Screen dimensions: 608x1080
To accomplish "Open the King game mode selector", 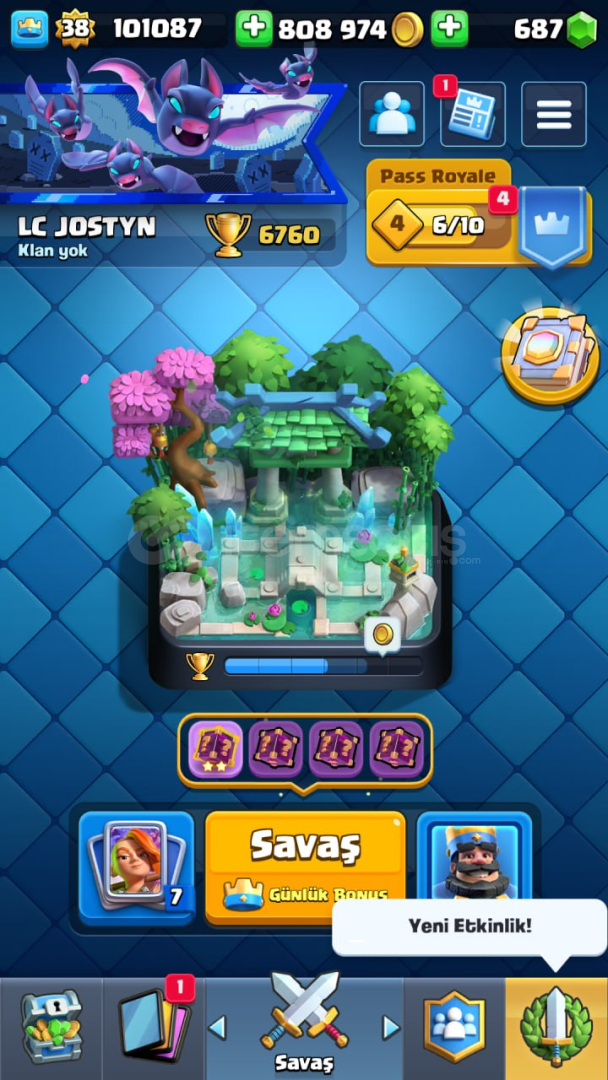I will 474,858.
